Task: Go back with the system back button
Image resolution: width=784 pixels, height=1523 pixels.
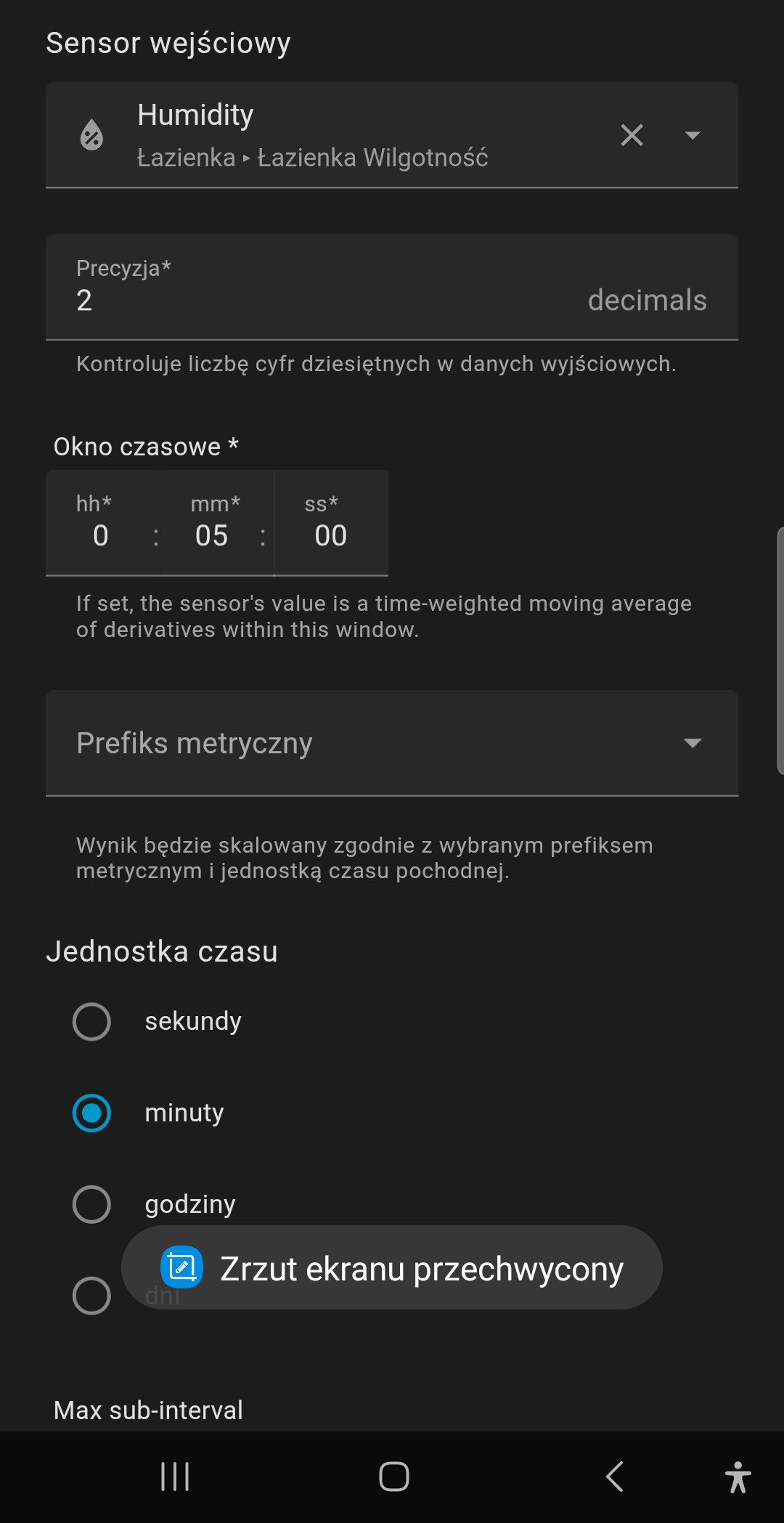Action: pos(614,1477)
